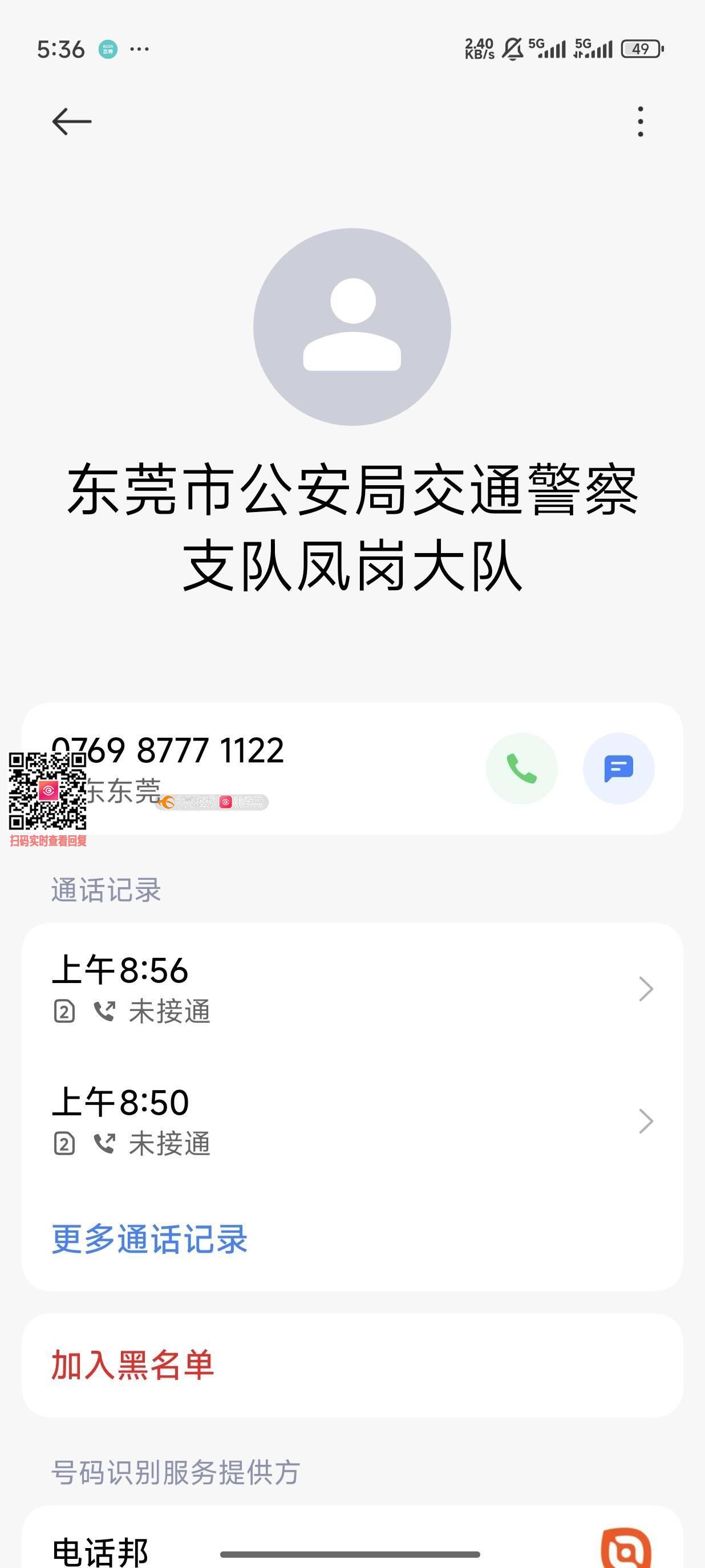
Task: Open the 上午8:50 call record
Action: [x=352, y=1120]
